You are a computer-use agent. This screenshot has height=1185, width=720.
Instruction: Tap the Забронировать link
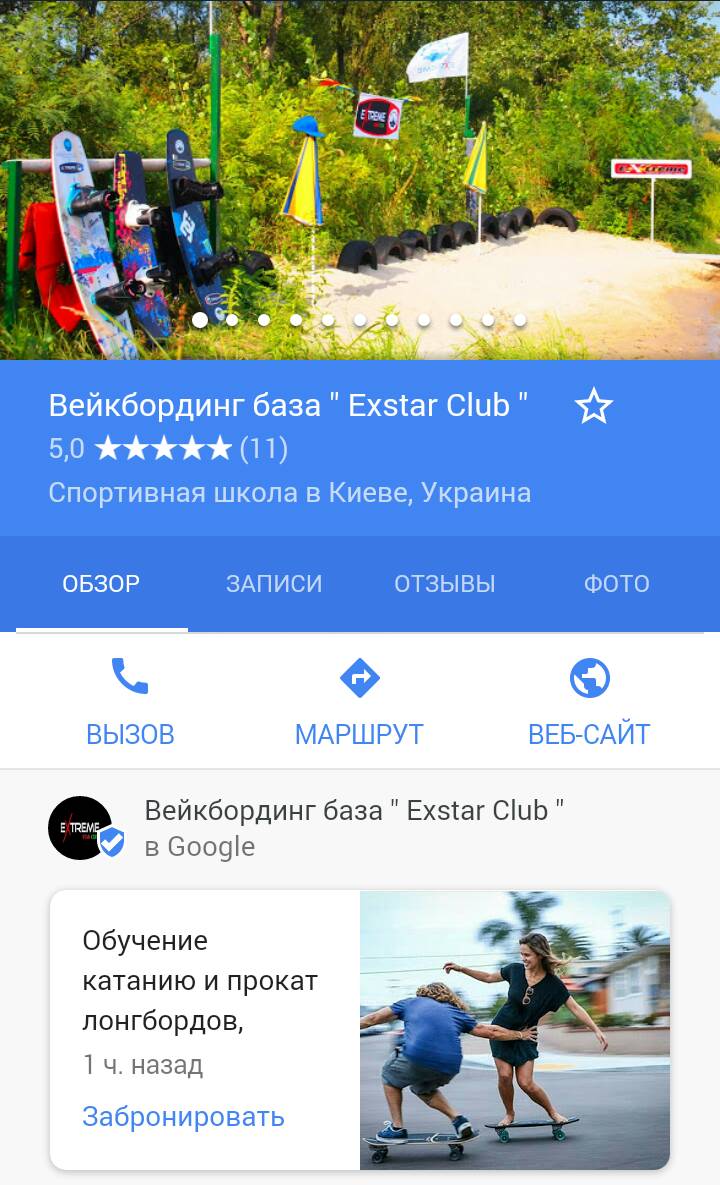183,1116
